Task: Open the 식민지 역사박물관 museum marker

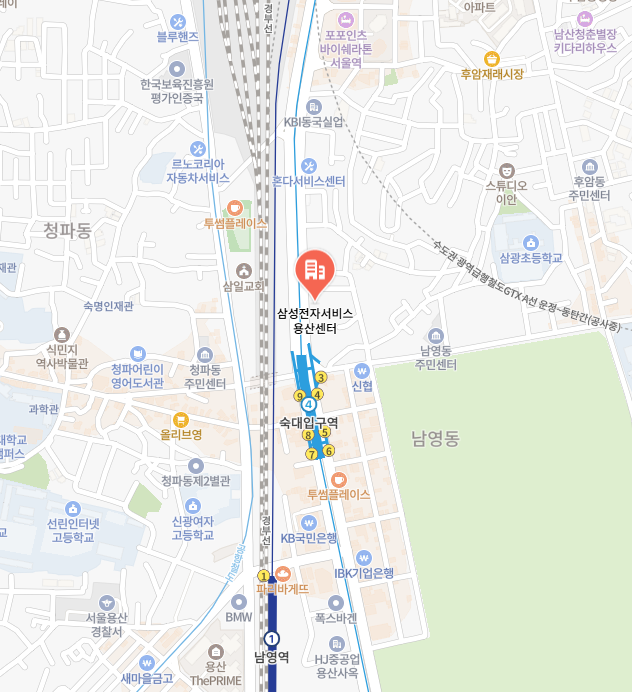Action: click(x=63, y=334)
